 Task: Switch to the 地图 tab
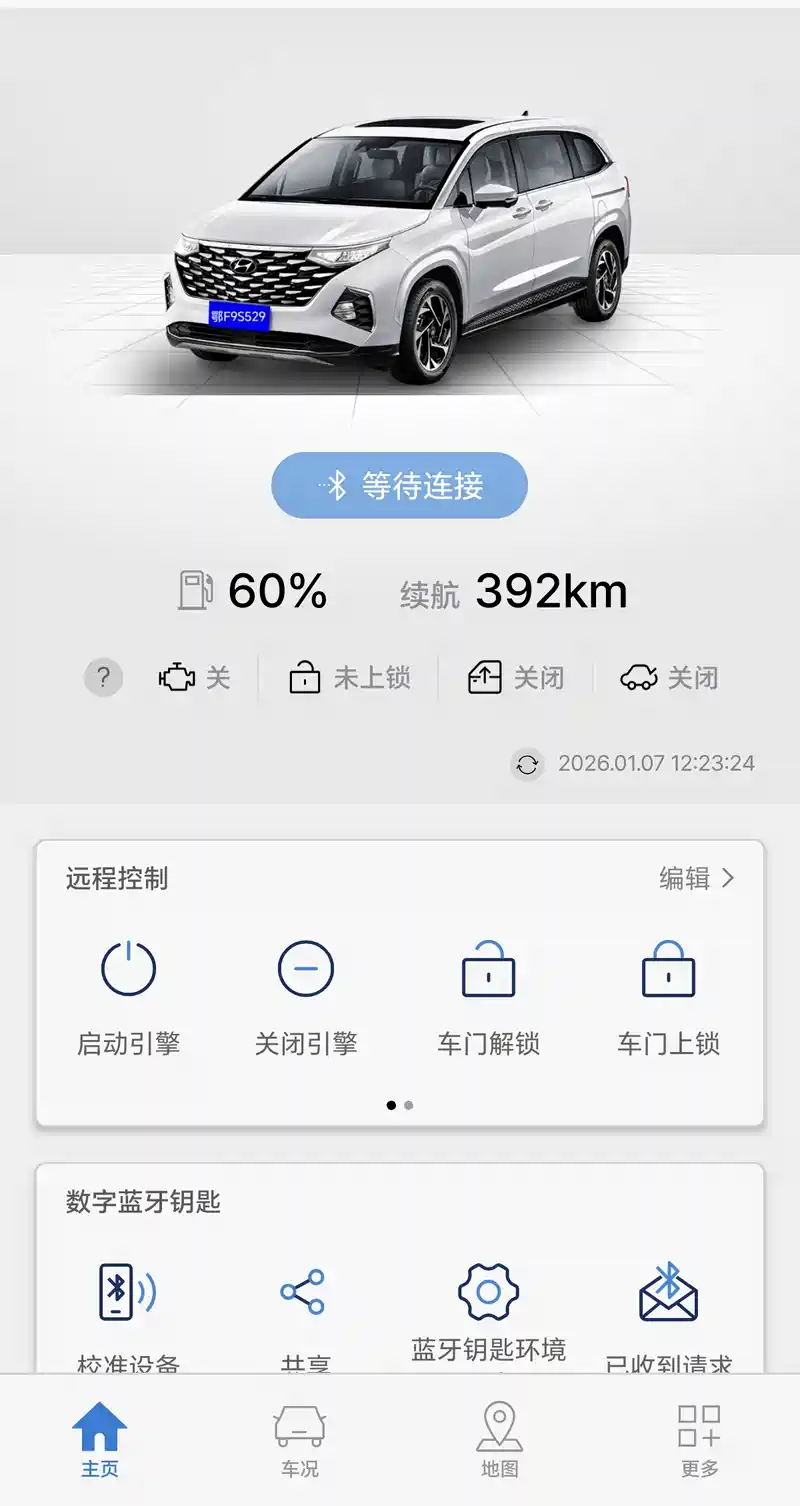click(x=499, y=1440)
